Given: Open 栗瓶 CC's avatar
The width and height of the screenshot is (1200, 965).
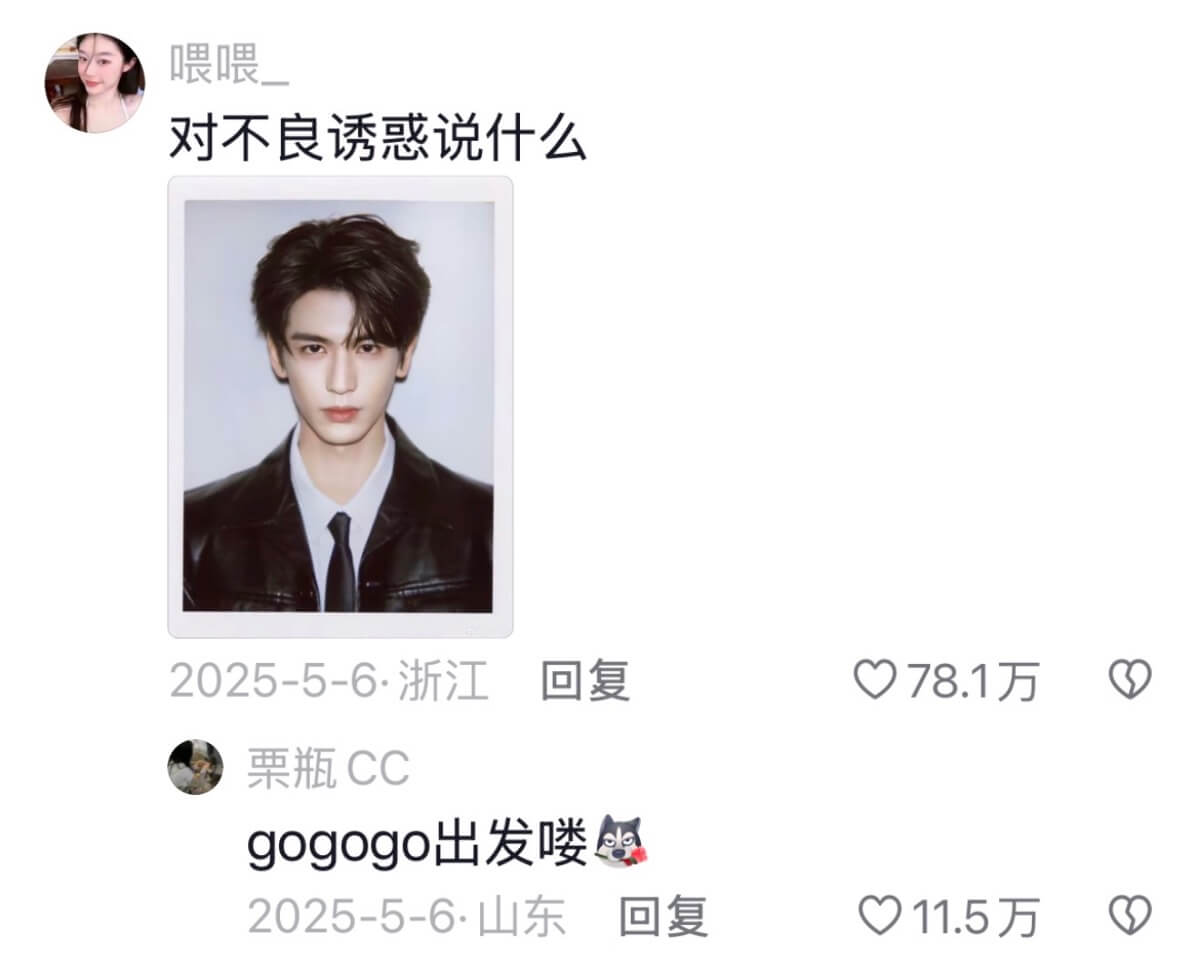Looking at the screenshot, I should pyautogui.click(x=195, y=767).
